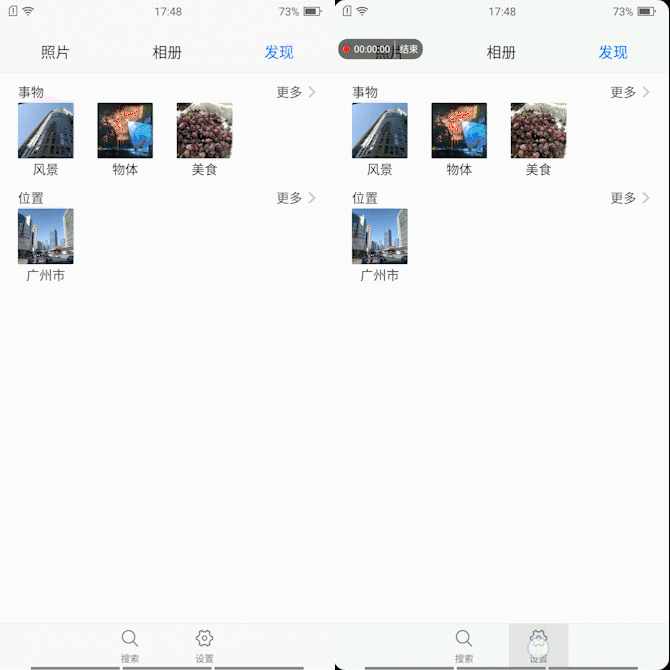This screenshot has height=670, width=670.
Task: Expand 更多 for 事物 on right screen
Action: (x=630, y=92)
